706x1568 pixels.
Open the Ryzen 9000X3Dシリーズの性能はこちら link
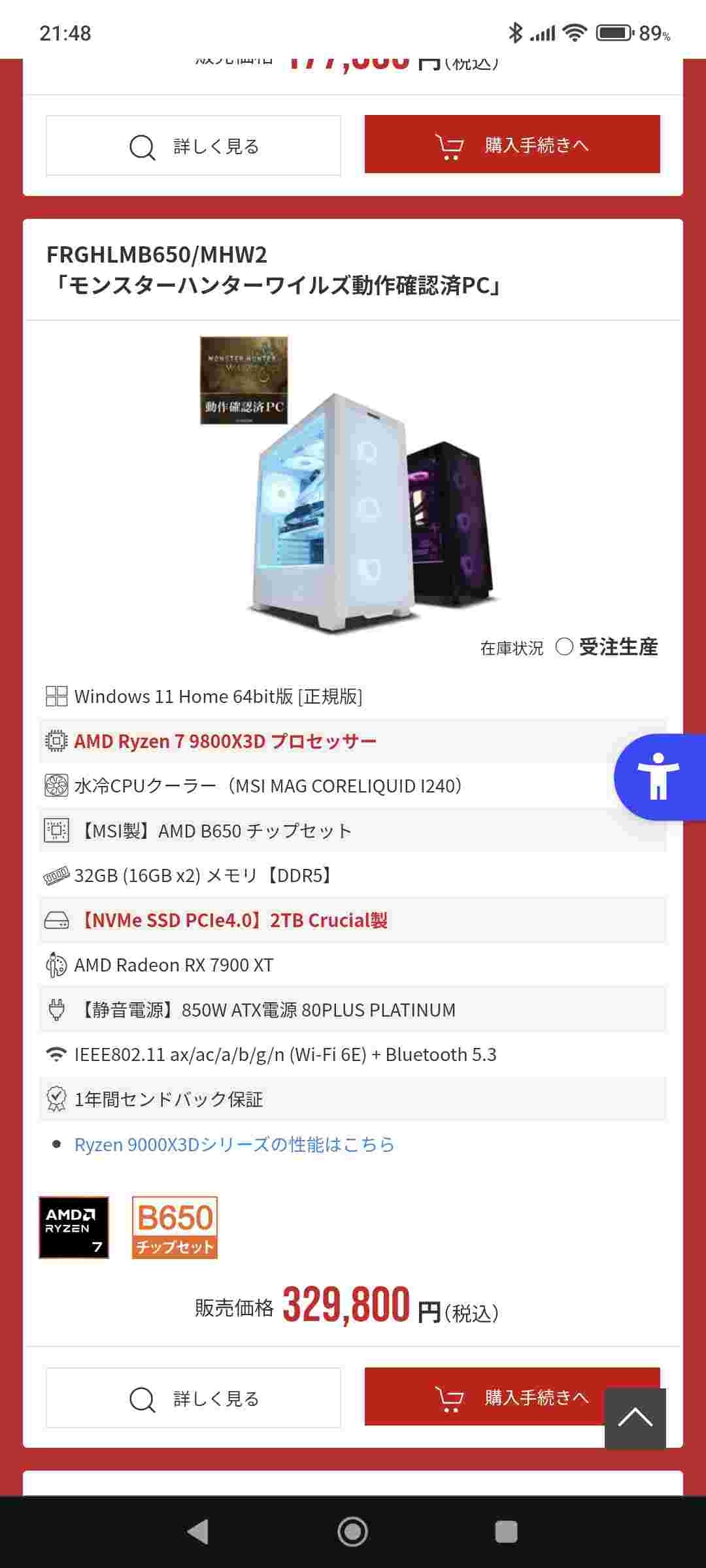(234, 1145)
